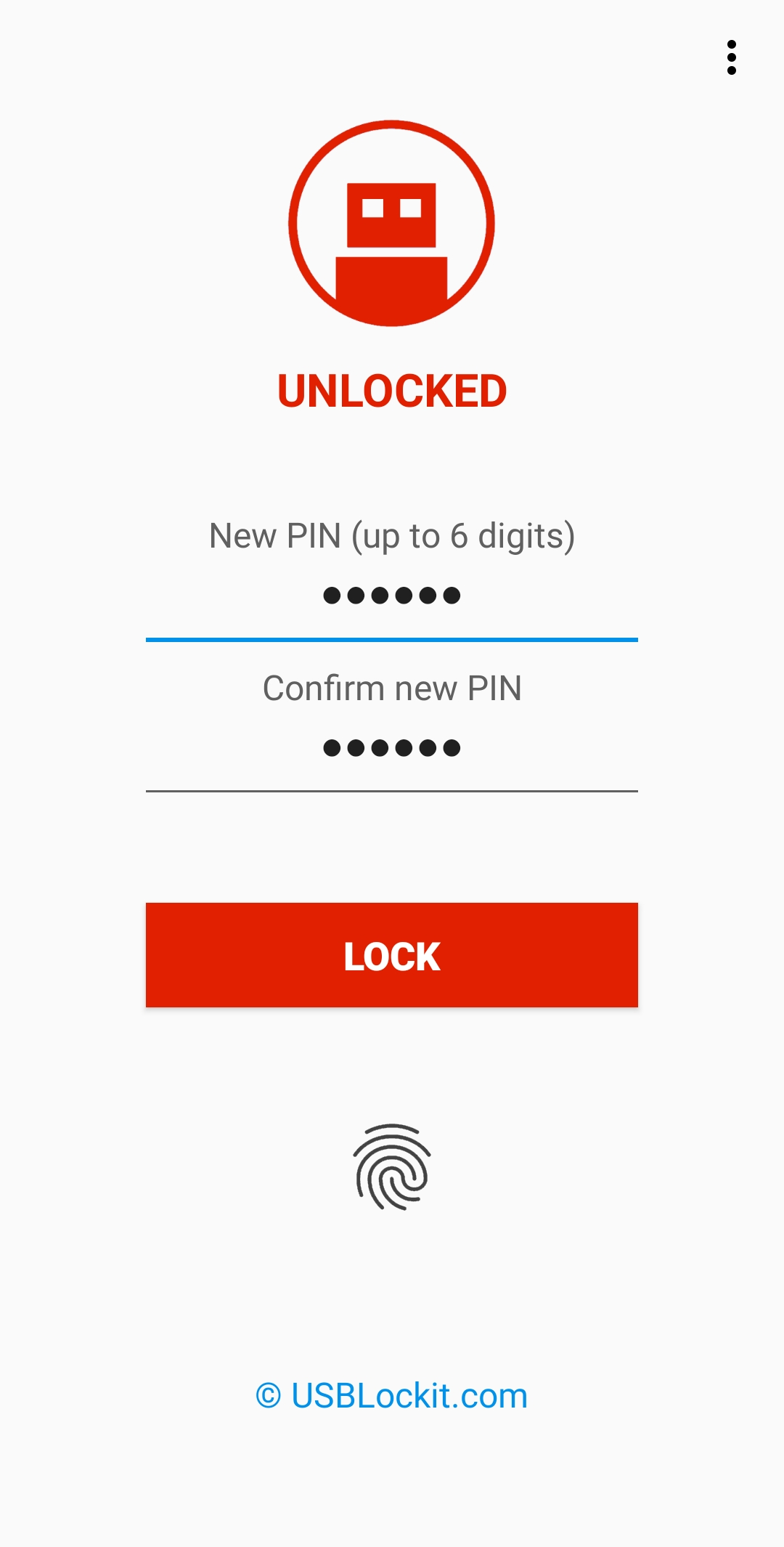This screenshot has width=784, height=1547.
Task: Tap the blue underline under New PIN
Action: click(392, 639)
